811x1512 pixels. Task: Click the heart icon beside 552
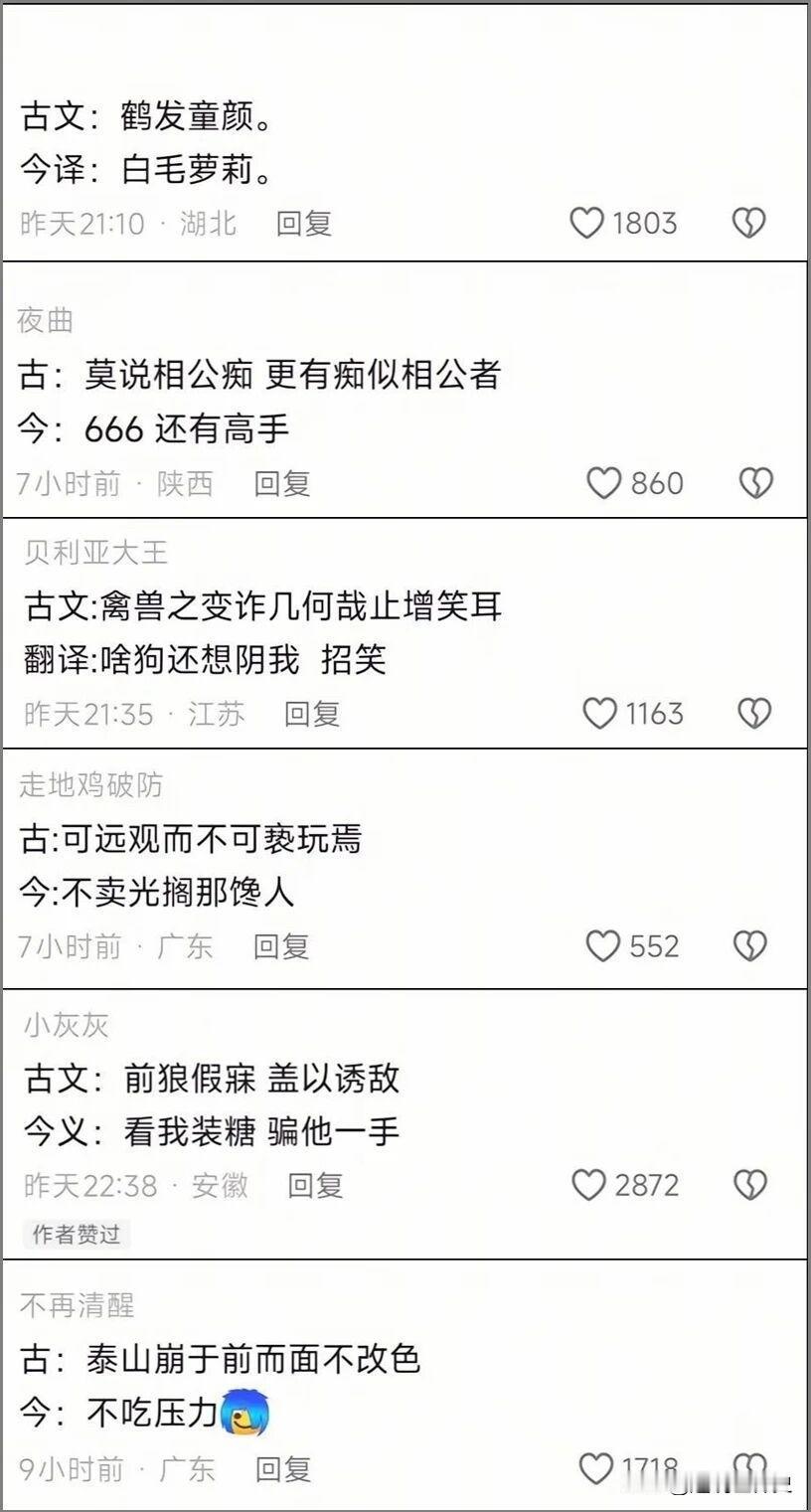point(603,946)
